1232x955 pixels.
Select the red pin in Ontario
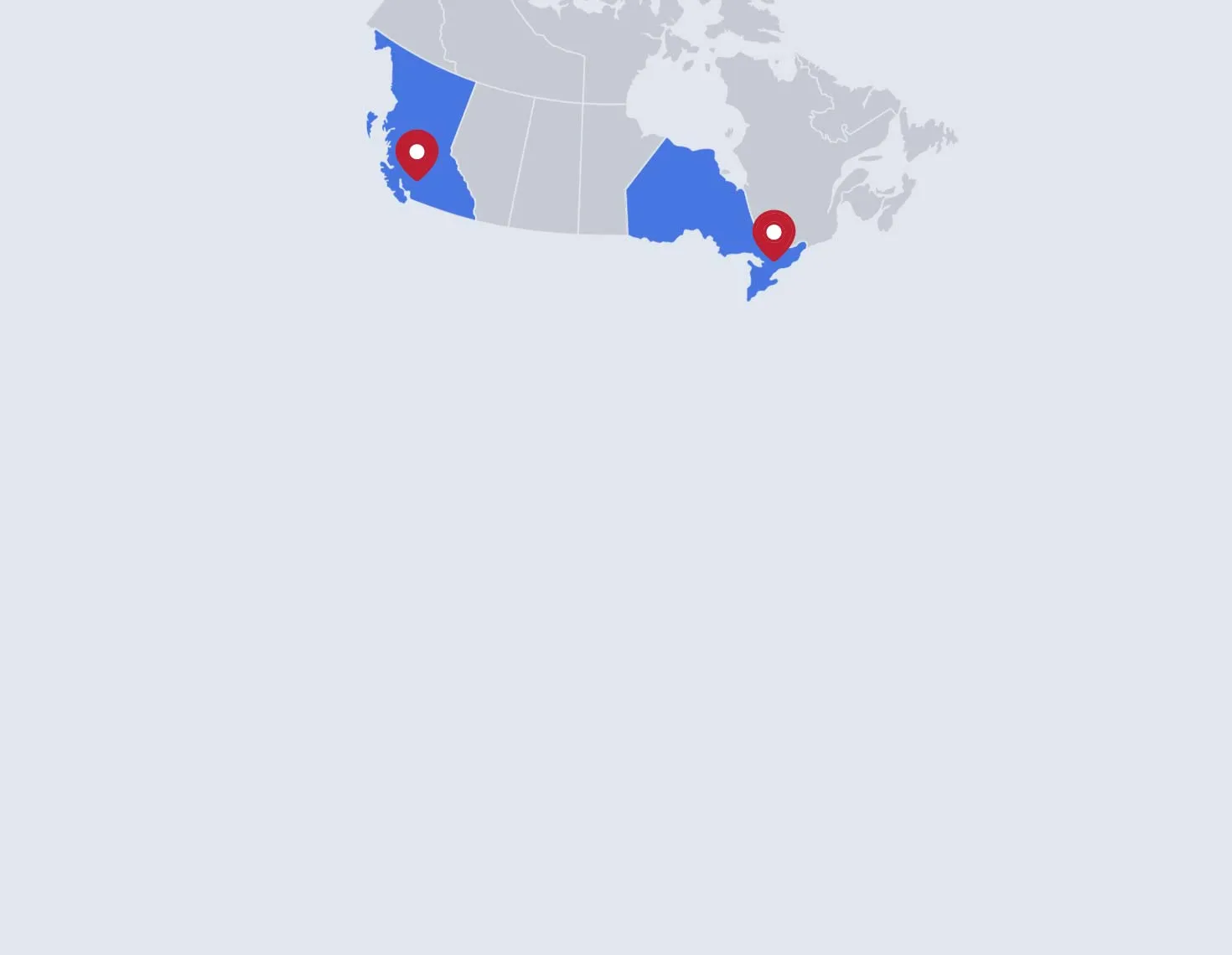[774, 234]
